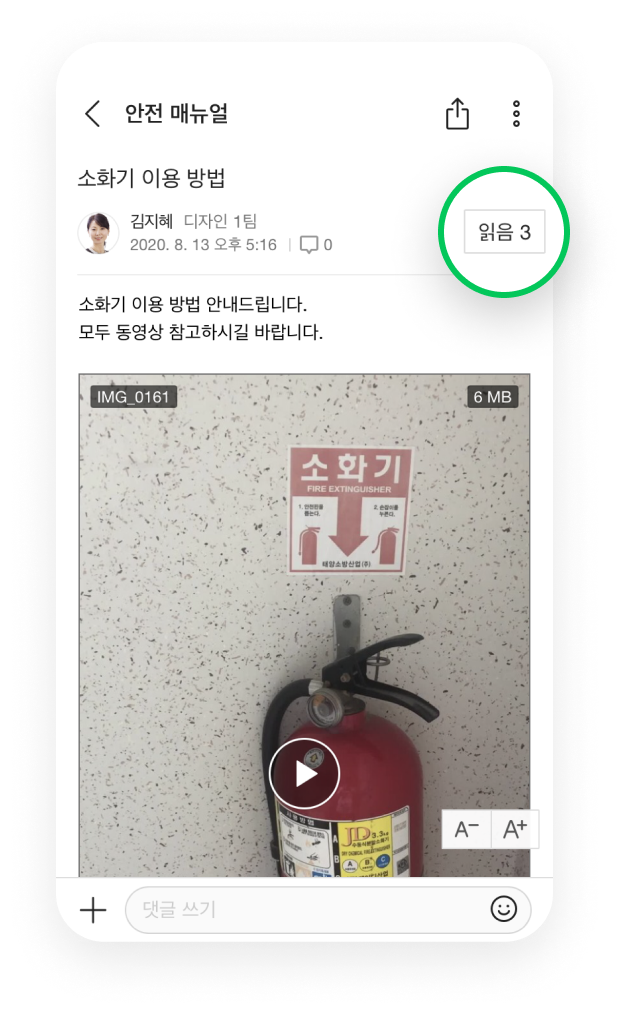
Task: Decrease the text size with A-
Action: pos(467,829)
